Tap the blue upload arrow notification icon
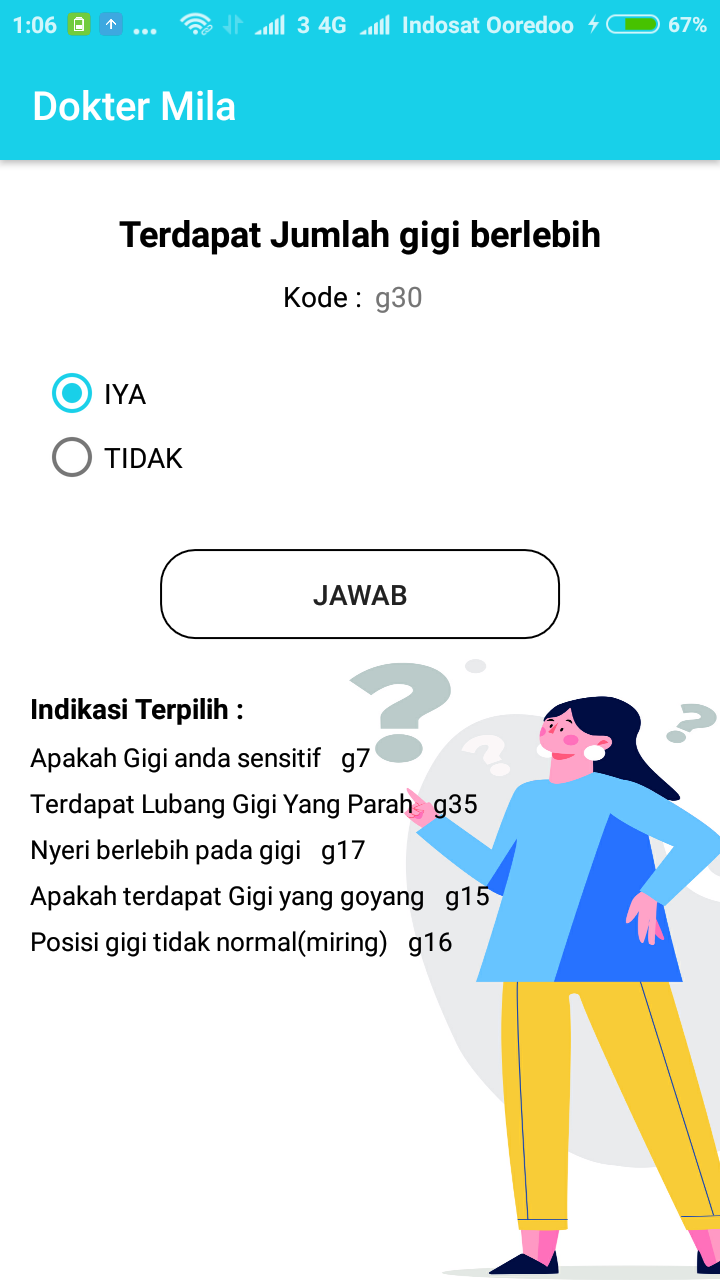 tap(110, 24)
